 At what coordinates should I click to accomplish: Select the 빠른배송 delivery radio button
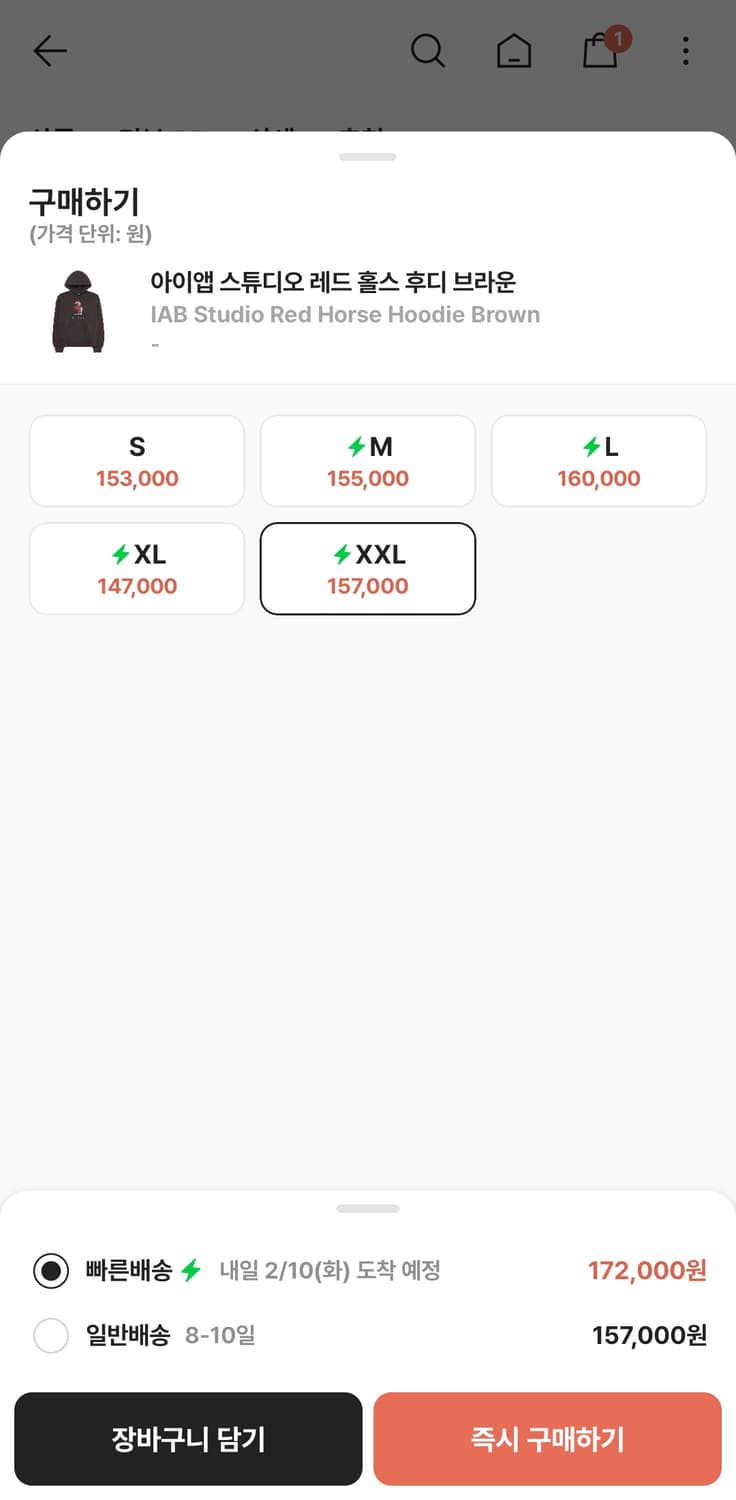pos(51,1270)
